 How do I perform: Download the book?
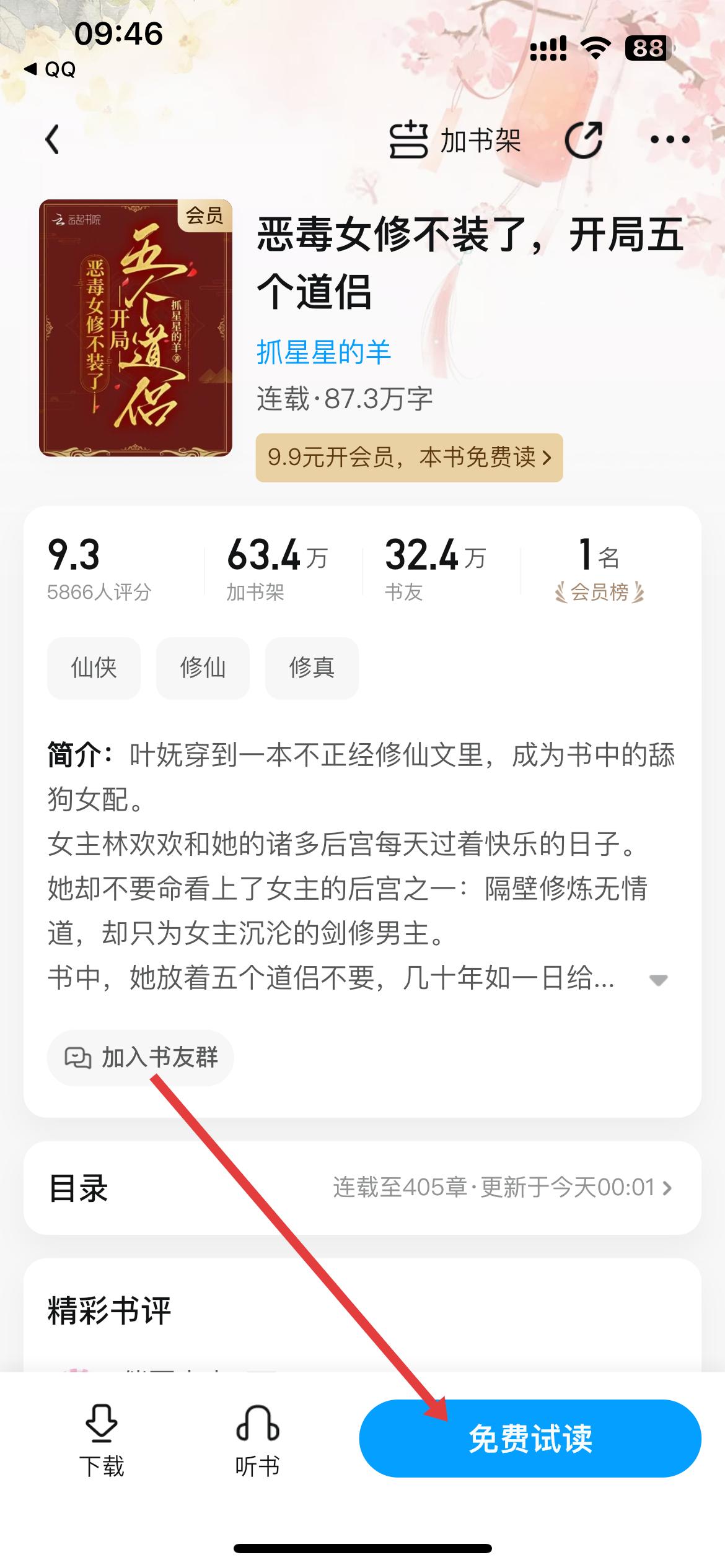pyautogui.click(x=102, y=1440)
